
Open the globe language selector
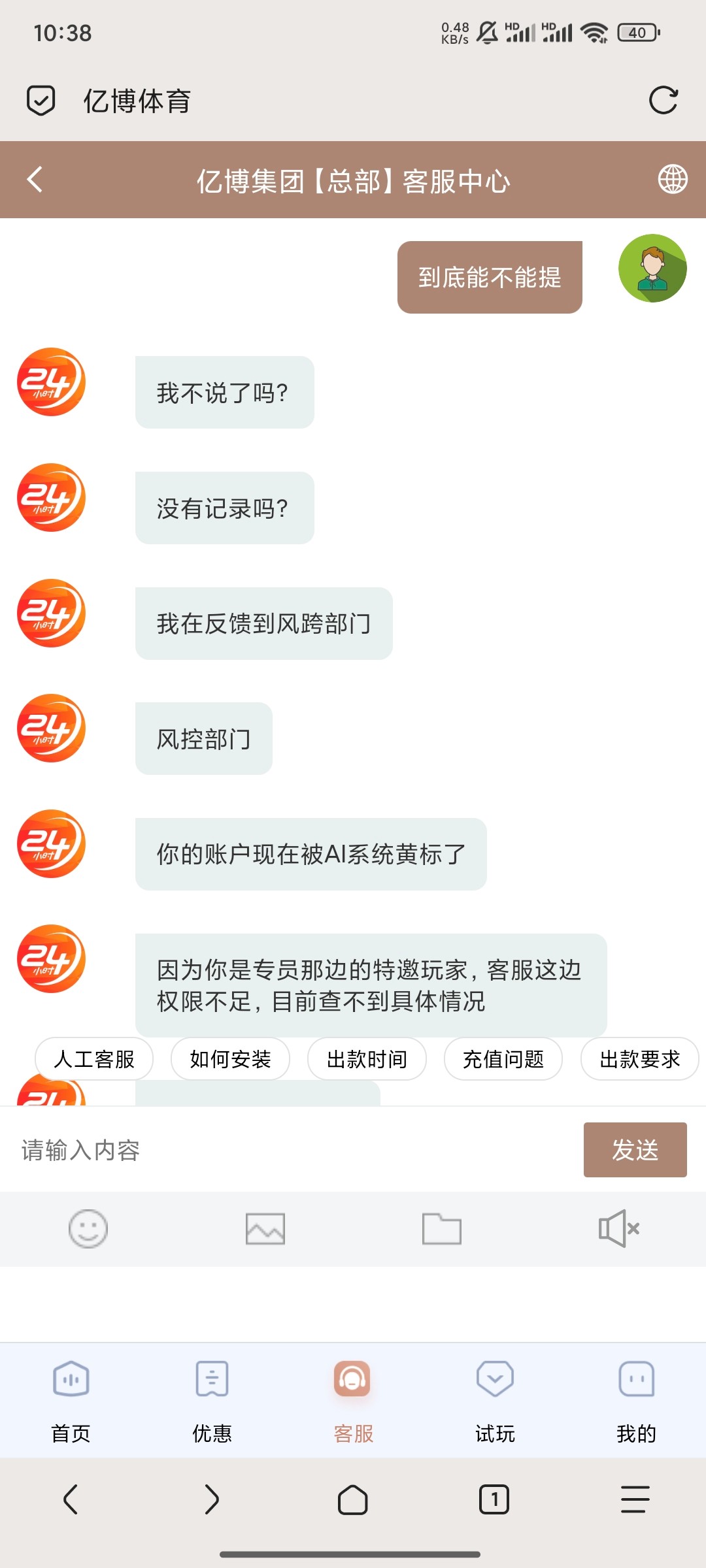tap(672, 180)
